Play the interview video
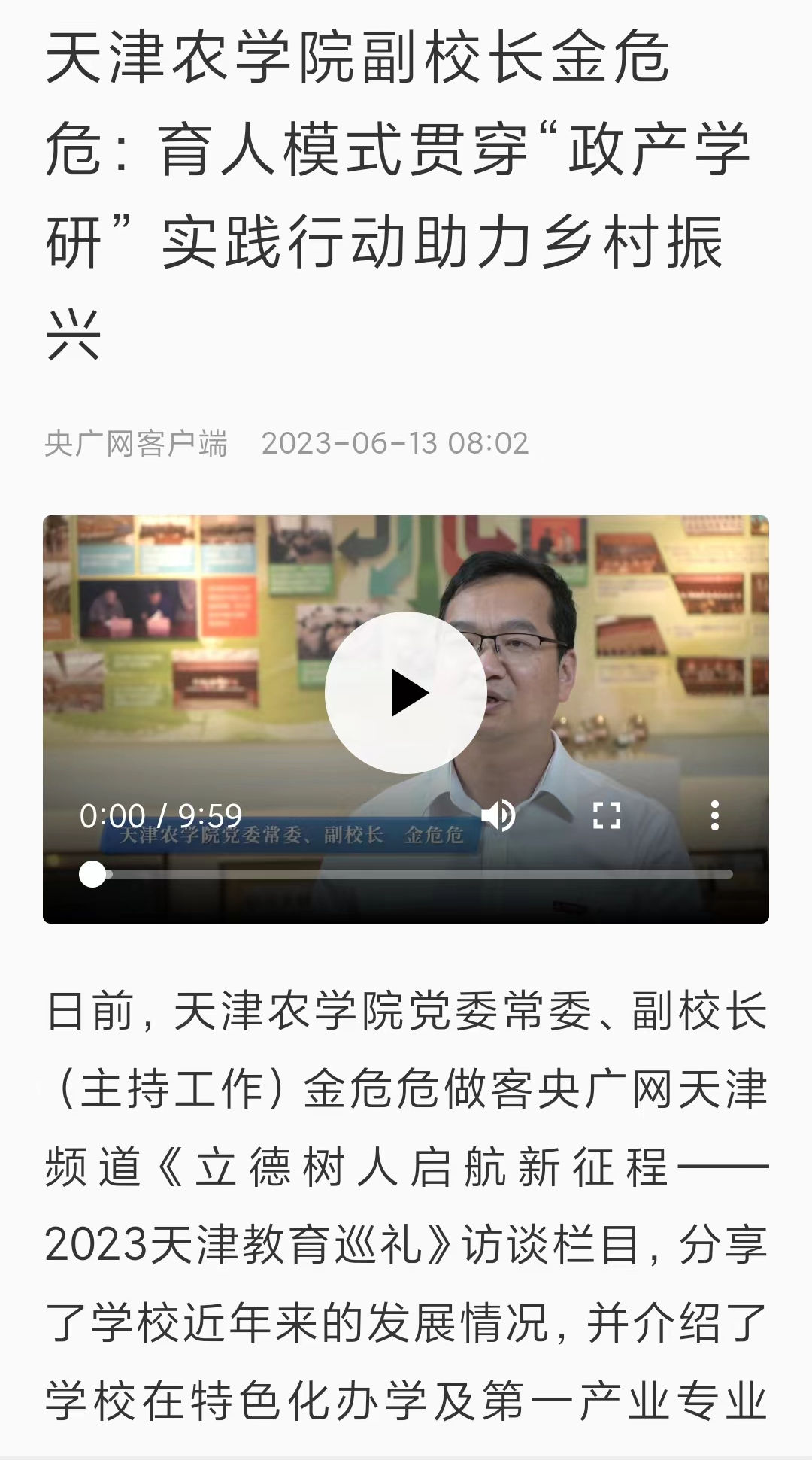Viewport: 812px width, 1460px height. pos(406,693)
